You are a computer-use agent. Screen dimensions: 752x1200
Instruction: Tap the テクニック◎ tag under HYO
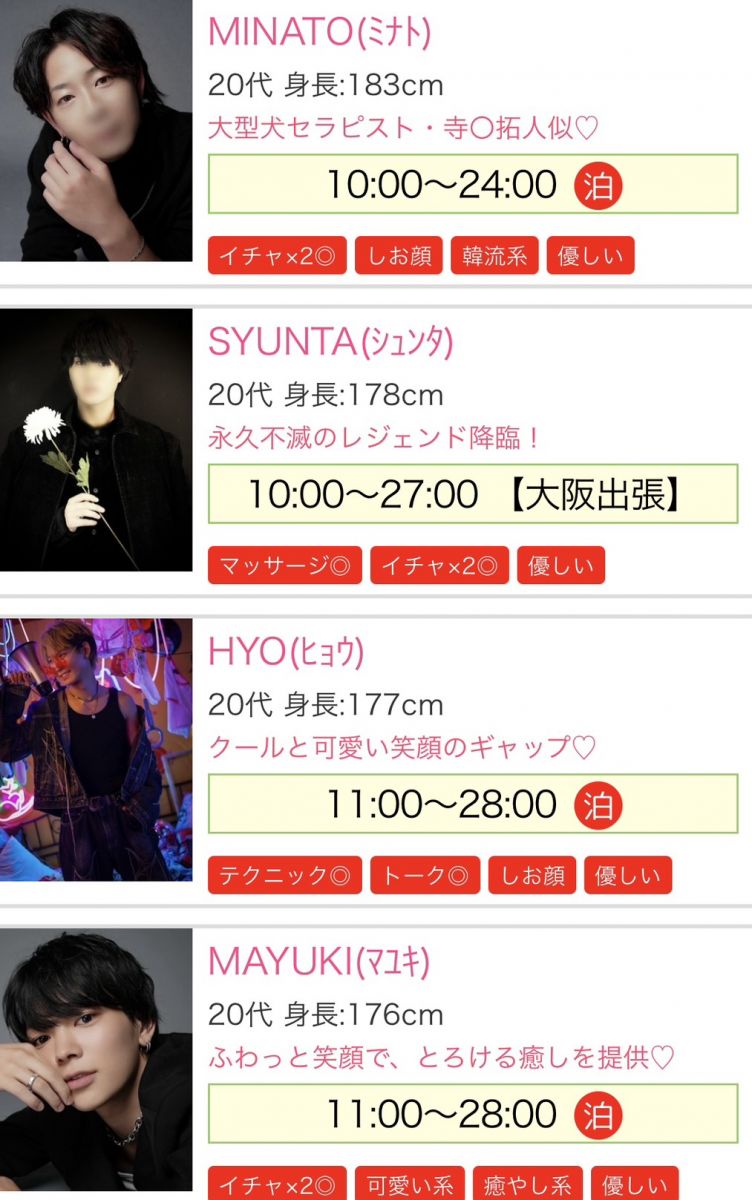point(285,877)
